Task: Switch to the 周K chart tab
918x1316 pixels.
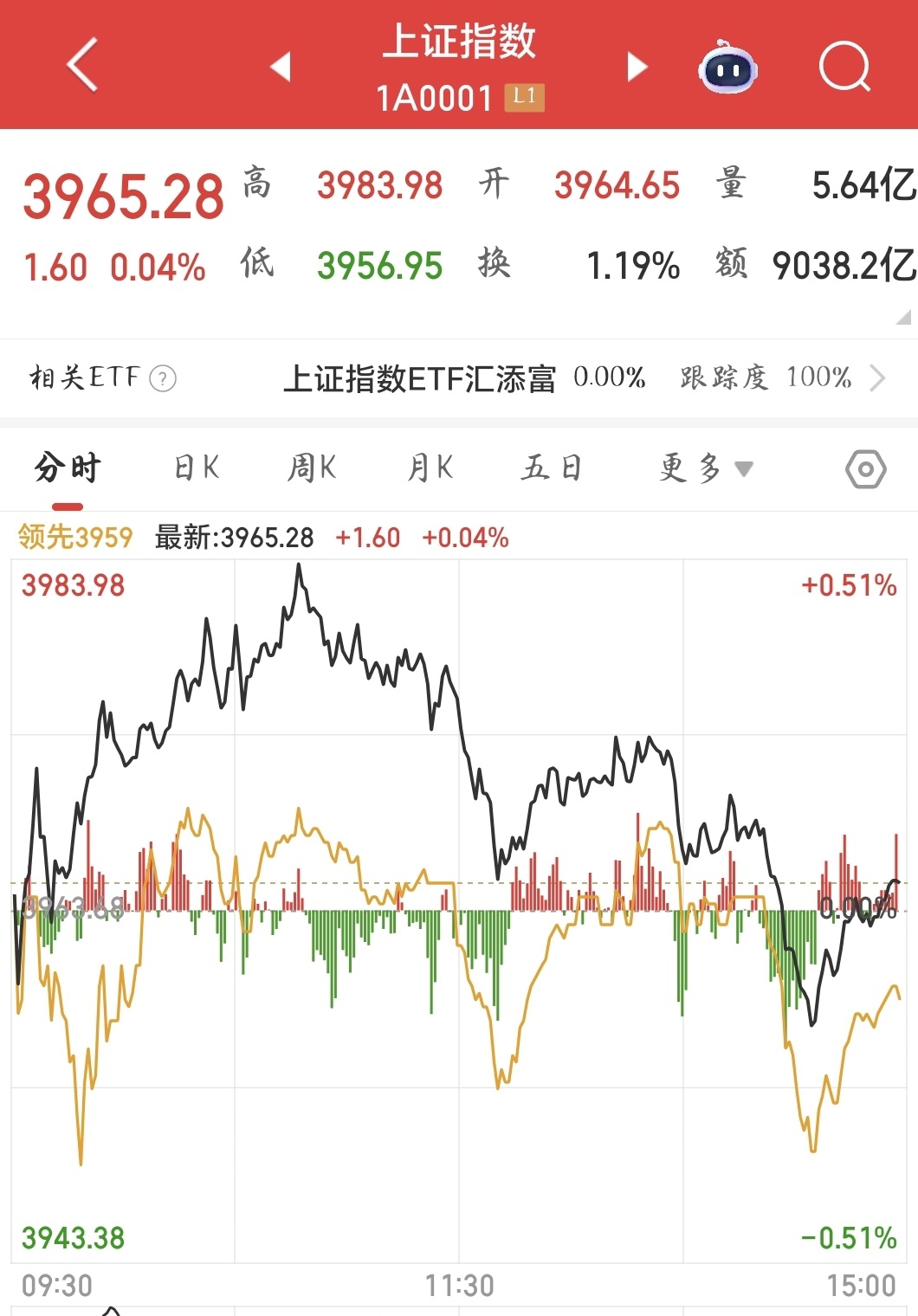Action: 312,468
